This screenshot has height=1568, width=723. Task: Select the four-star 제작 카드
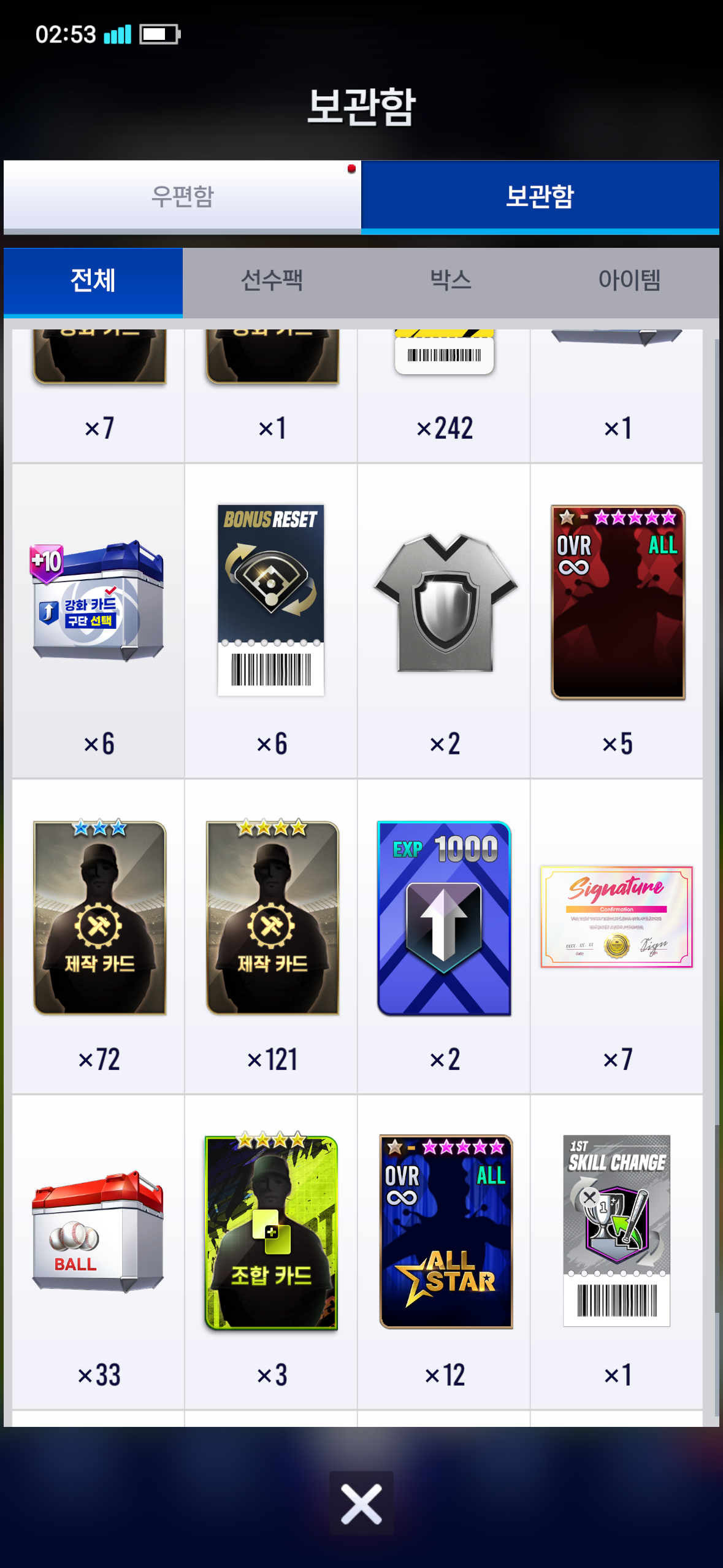272,918
